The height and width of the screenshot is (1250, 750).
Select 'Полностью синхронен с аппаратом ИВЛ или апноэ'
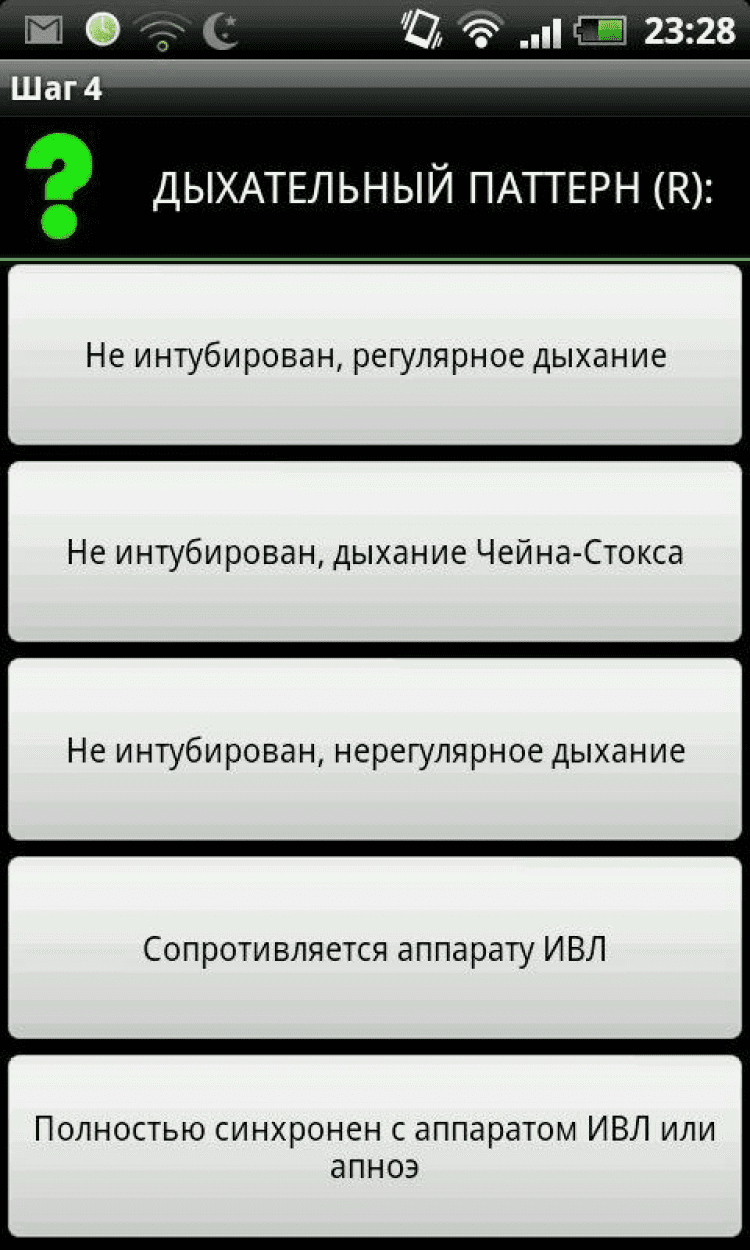point(375,1146)
